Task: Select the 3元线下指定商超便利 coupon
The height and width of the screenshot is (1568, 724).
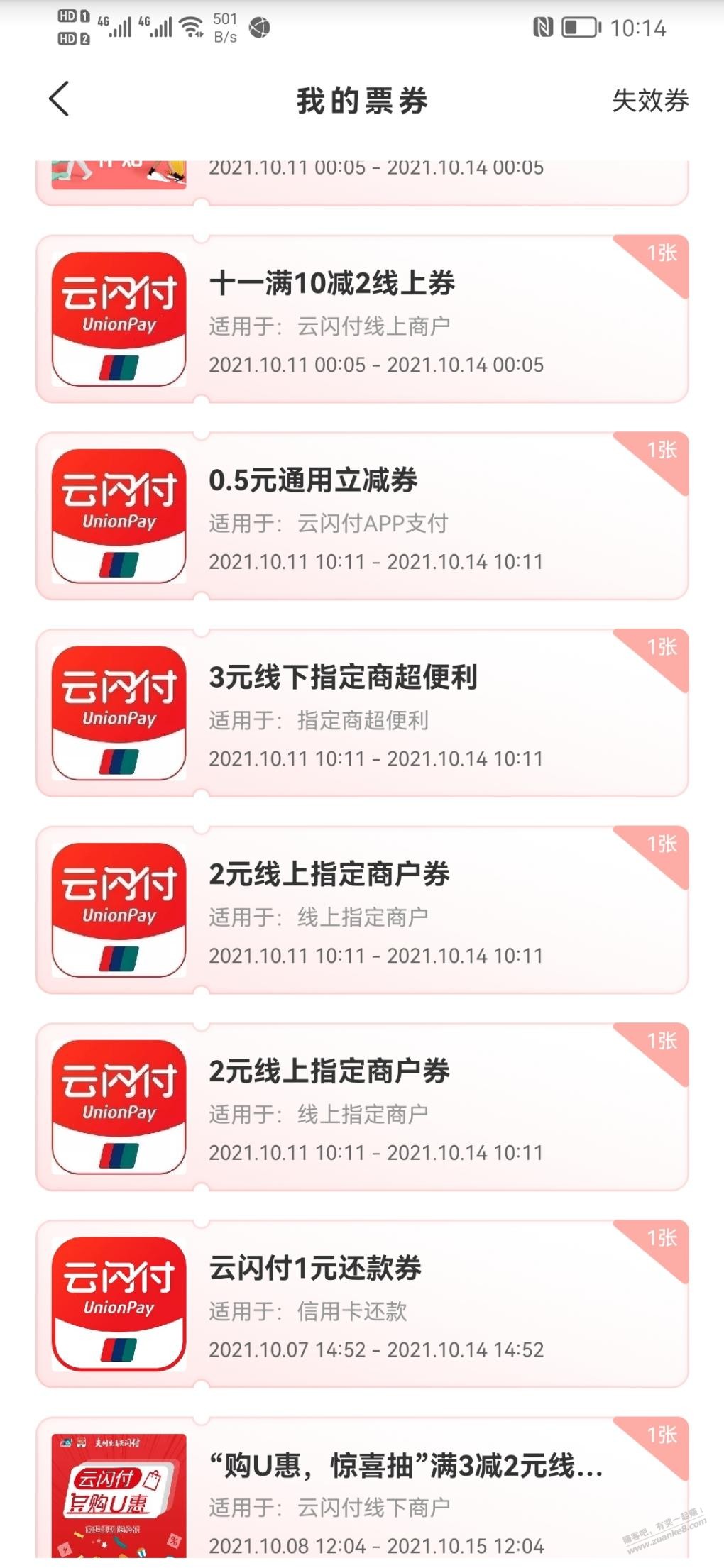Action: pyautogui.click(x=362, y=713)
